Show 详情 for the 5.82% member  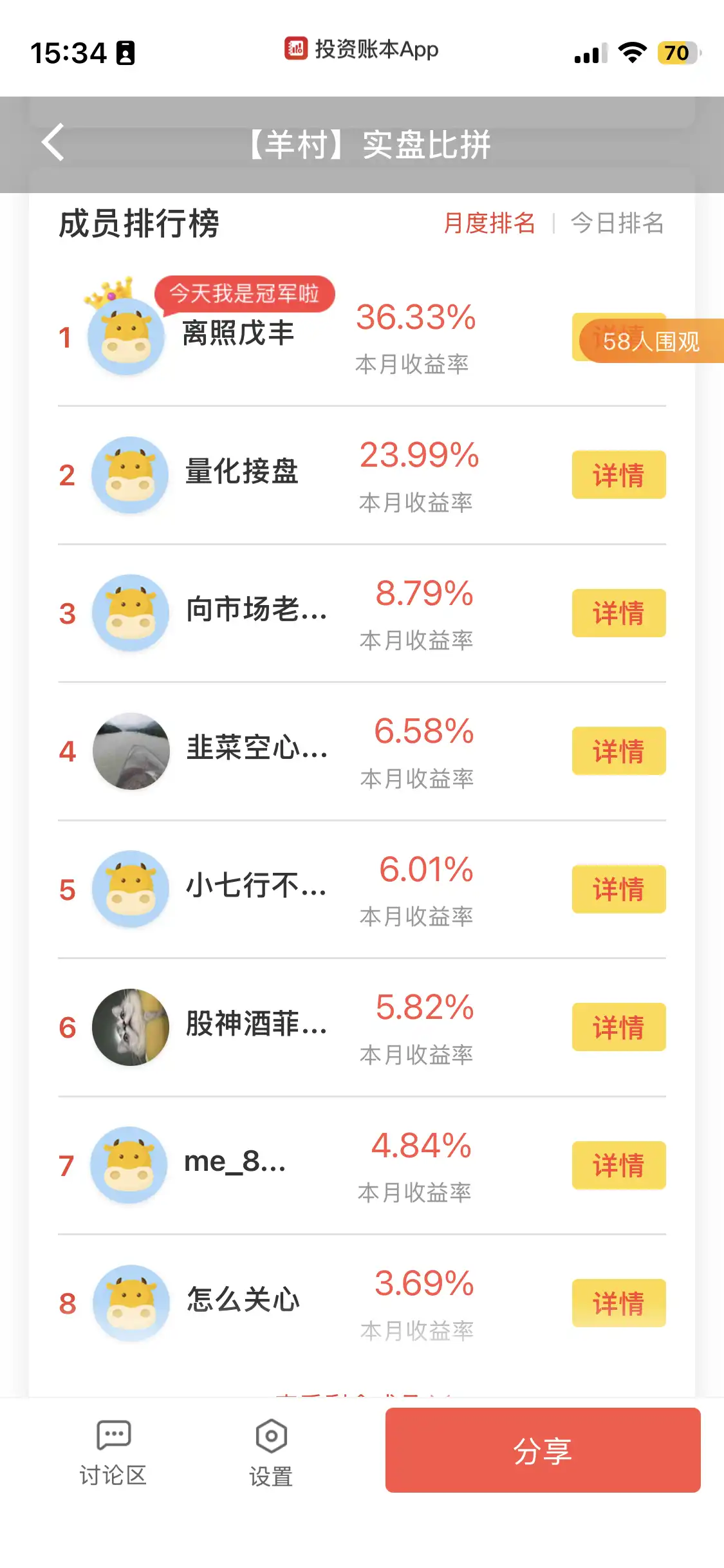tap(618, 1027)
